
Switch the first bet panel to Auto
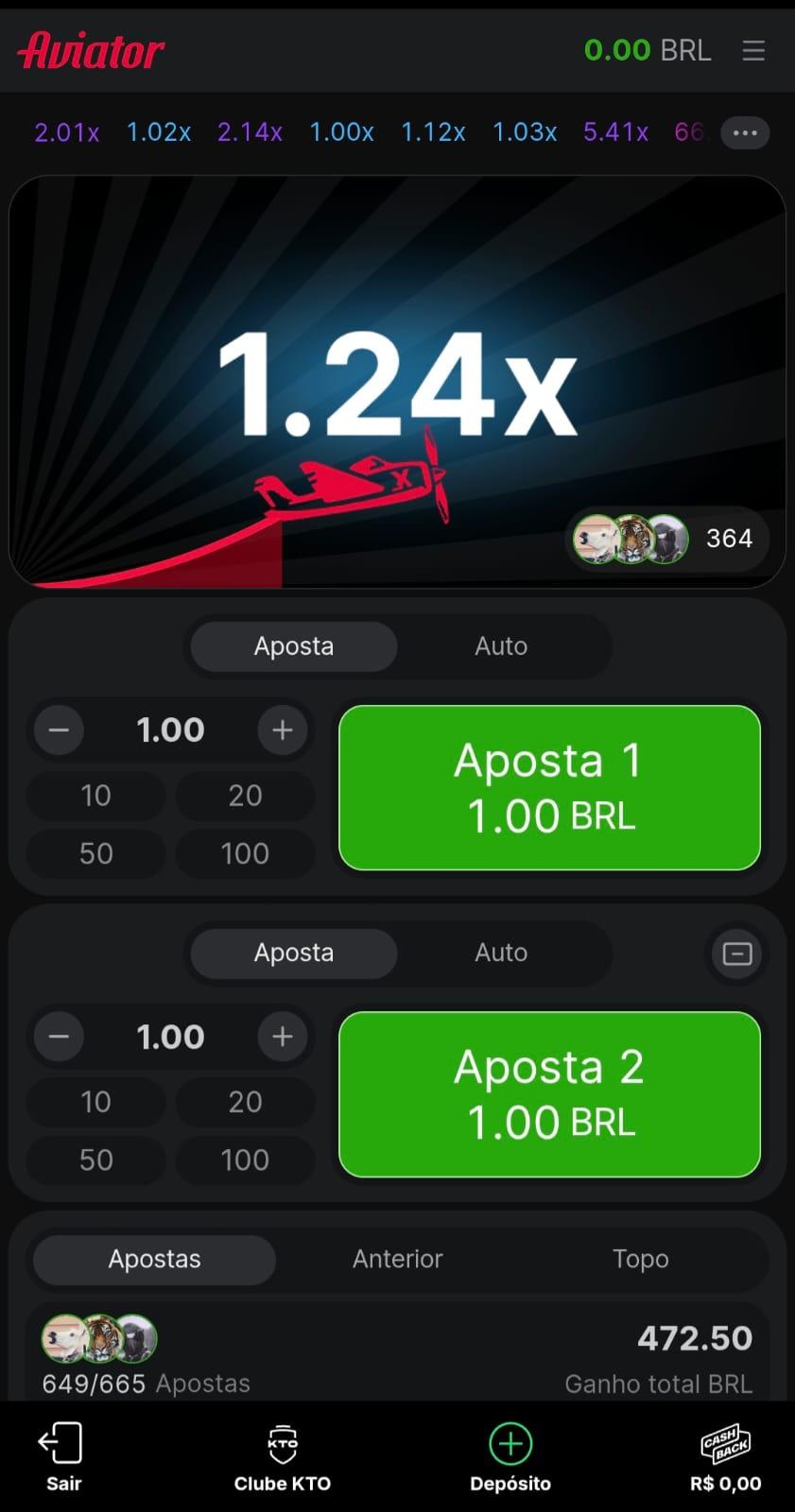(x=500, y=646)
